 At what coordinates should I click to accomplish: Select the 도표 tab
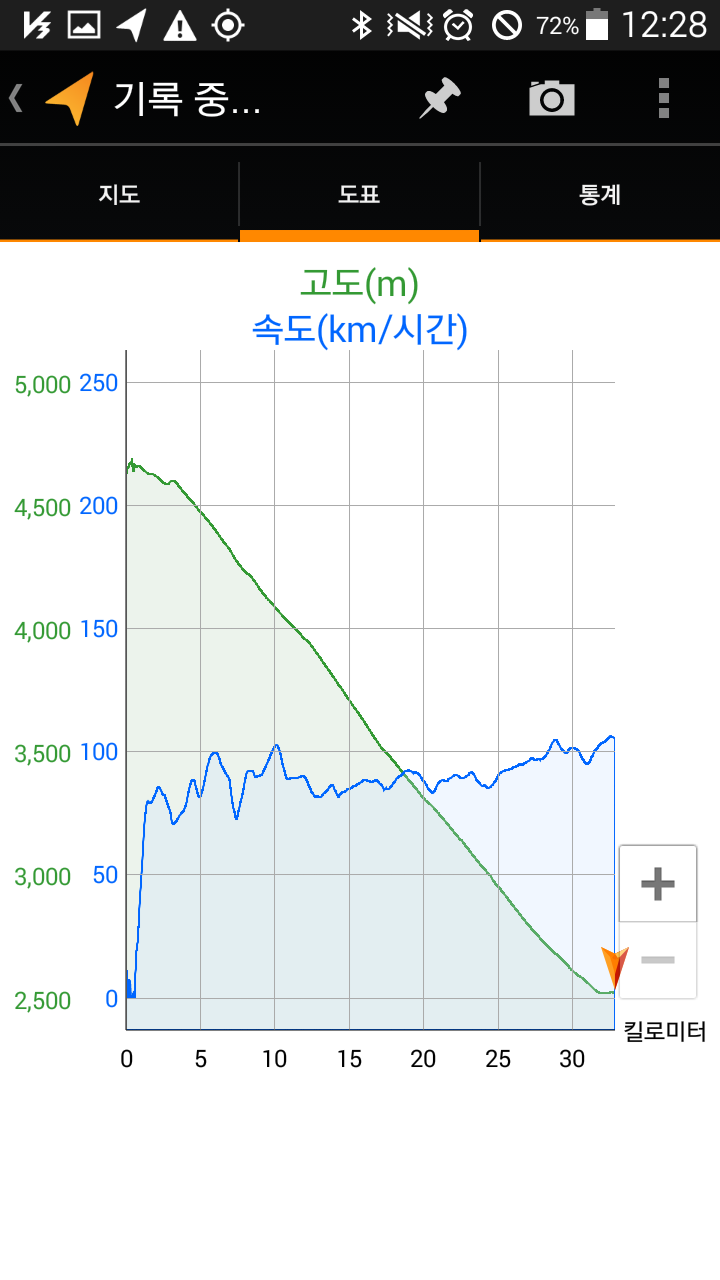click(359, 194)
